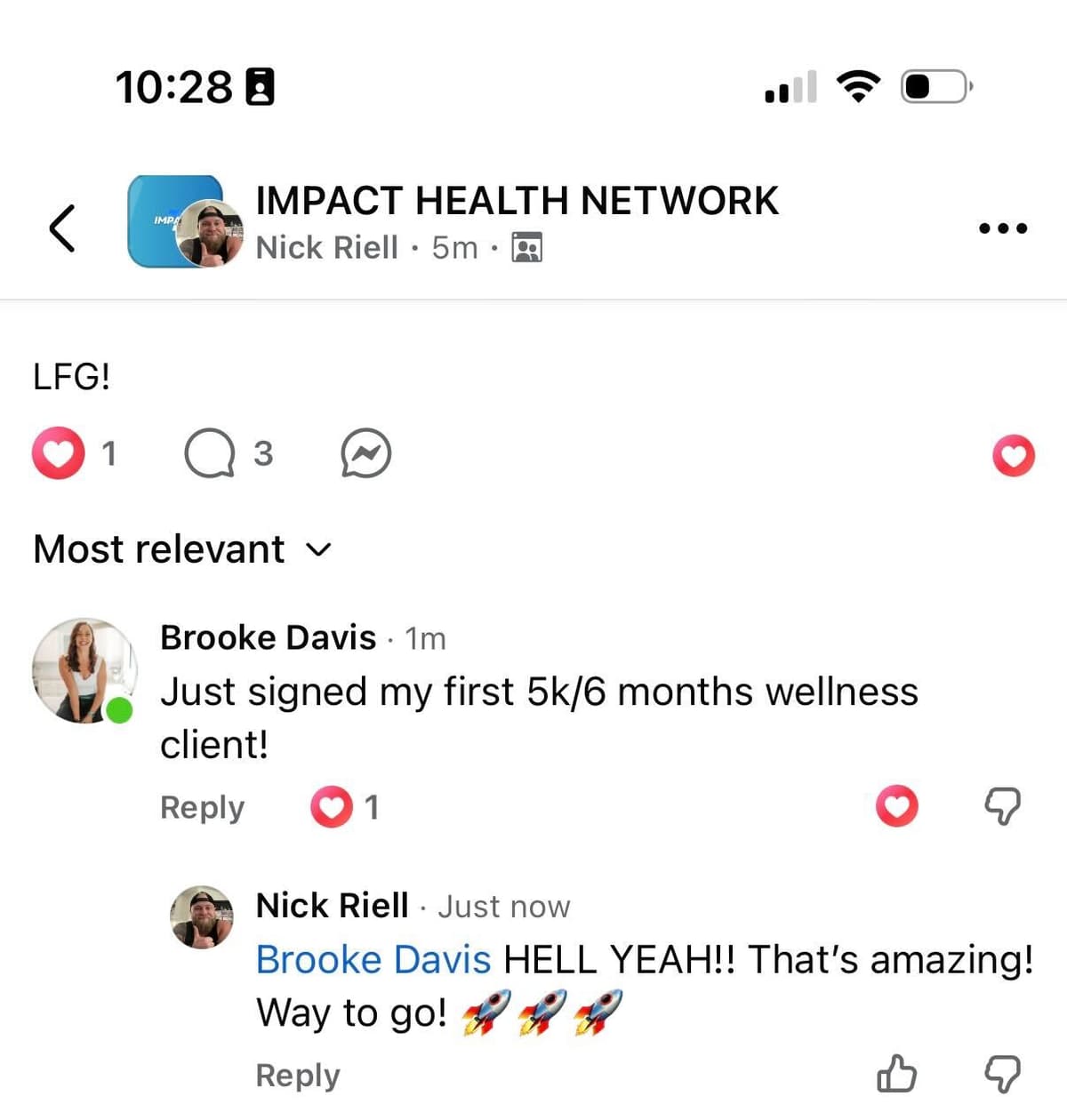Downvote Nick Riell's reply
Viewport: 1067px width, 1120px height.
tap(1002, 1074)
